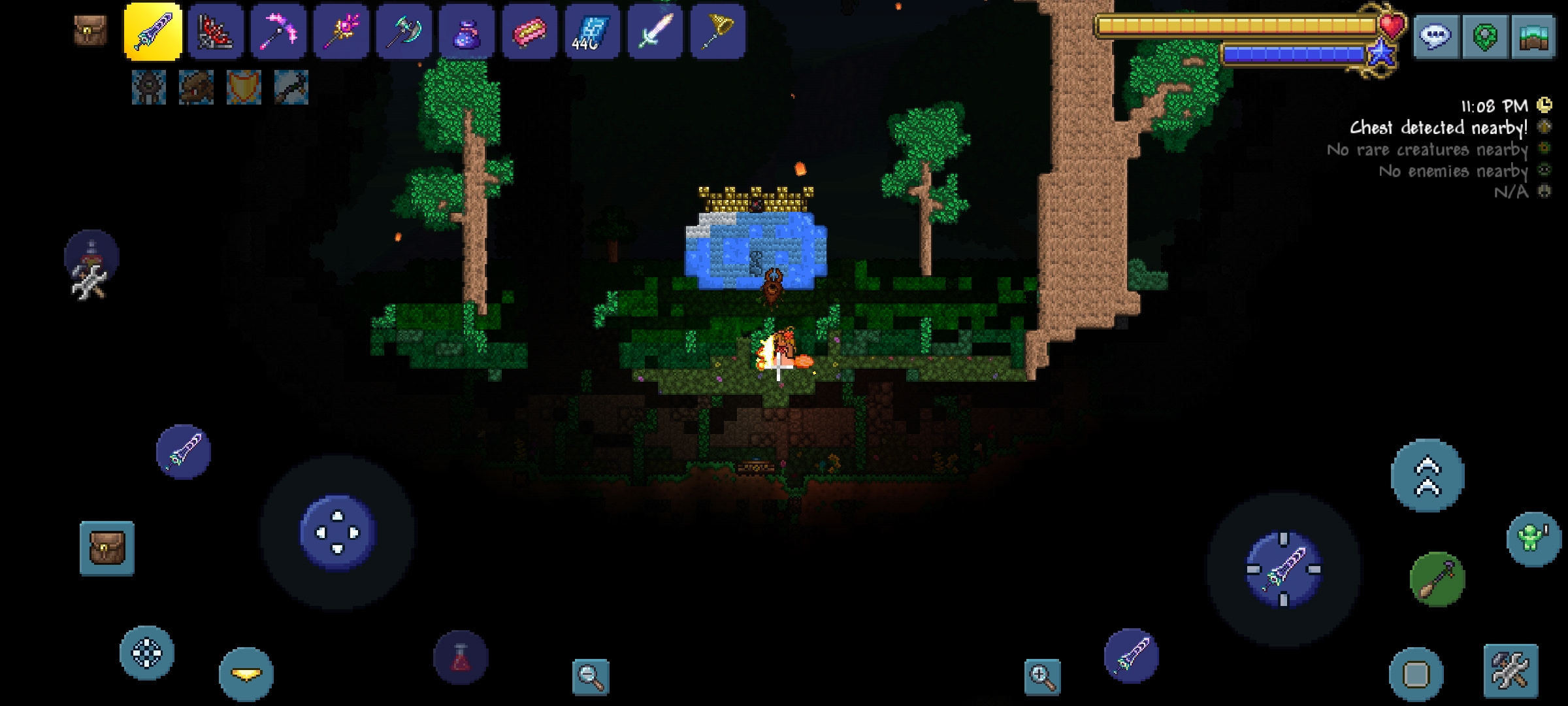Select the block stack of 446
Screen dimensions: 1568x706
click(592, 31)
